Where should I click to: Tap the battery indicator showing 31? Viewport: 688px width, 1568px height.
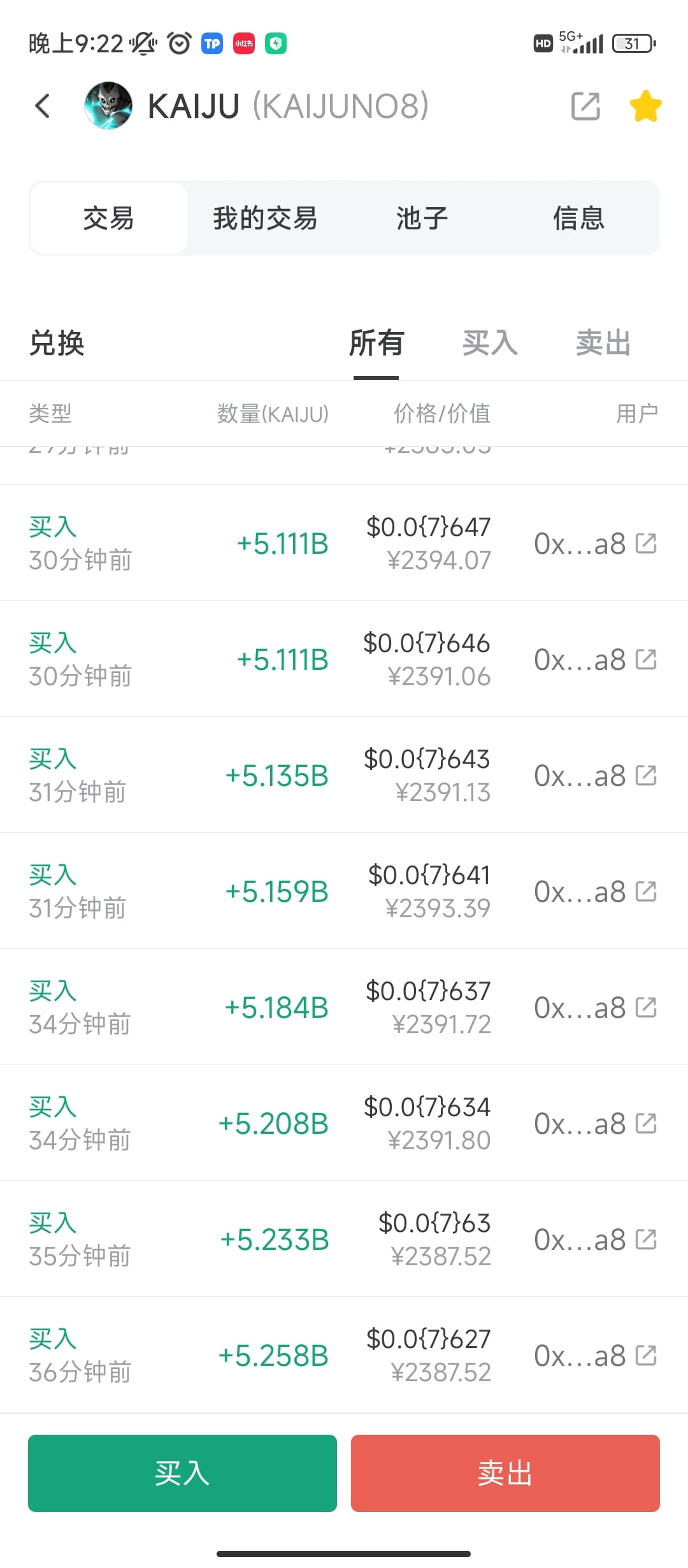point(632,43)
